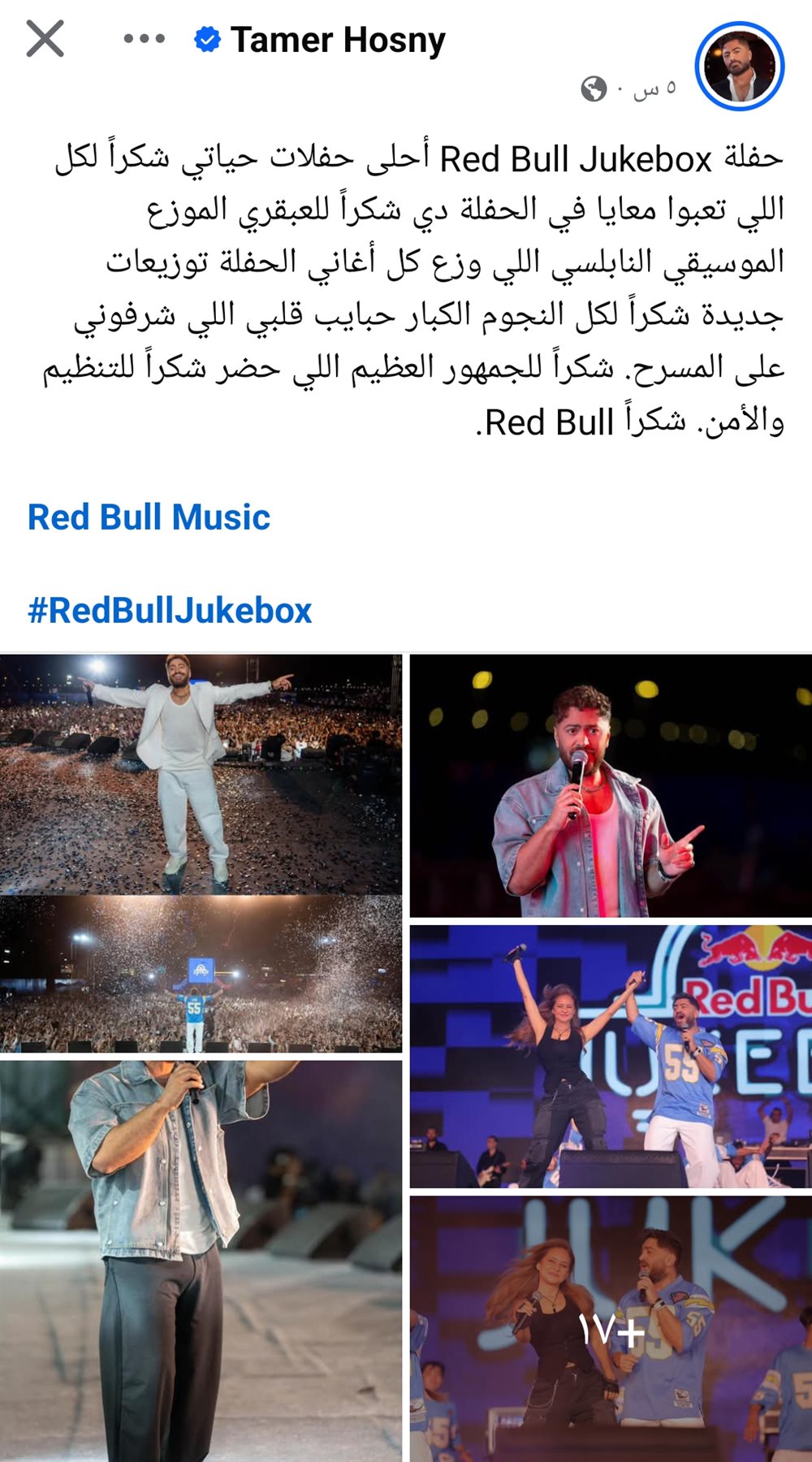Image resolution: width=812 pixels, height=1462 pixels.
Task: Open the #RedBullJukebox hashtag
Action: click(x=170, y=611)
